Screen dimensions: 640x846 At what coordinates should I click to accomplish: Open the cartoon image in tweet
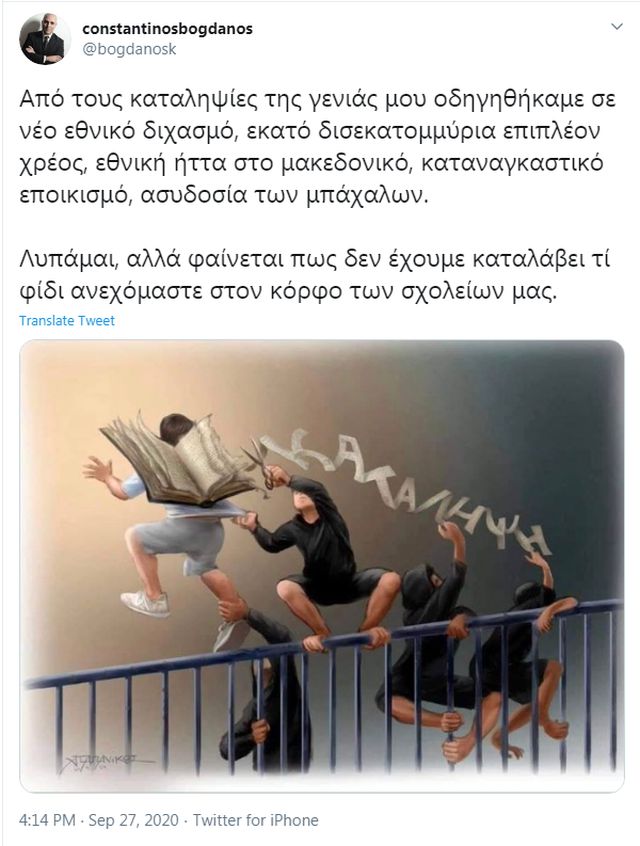[x=321, y=566]
